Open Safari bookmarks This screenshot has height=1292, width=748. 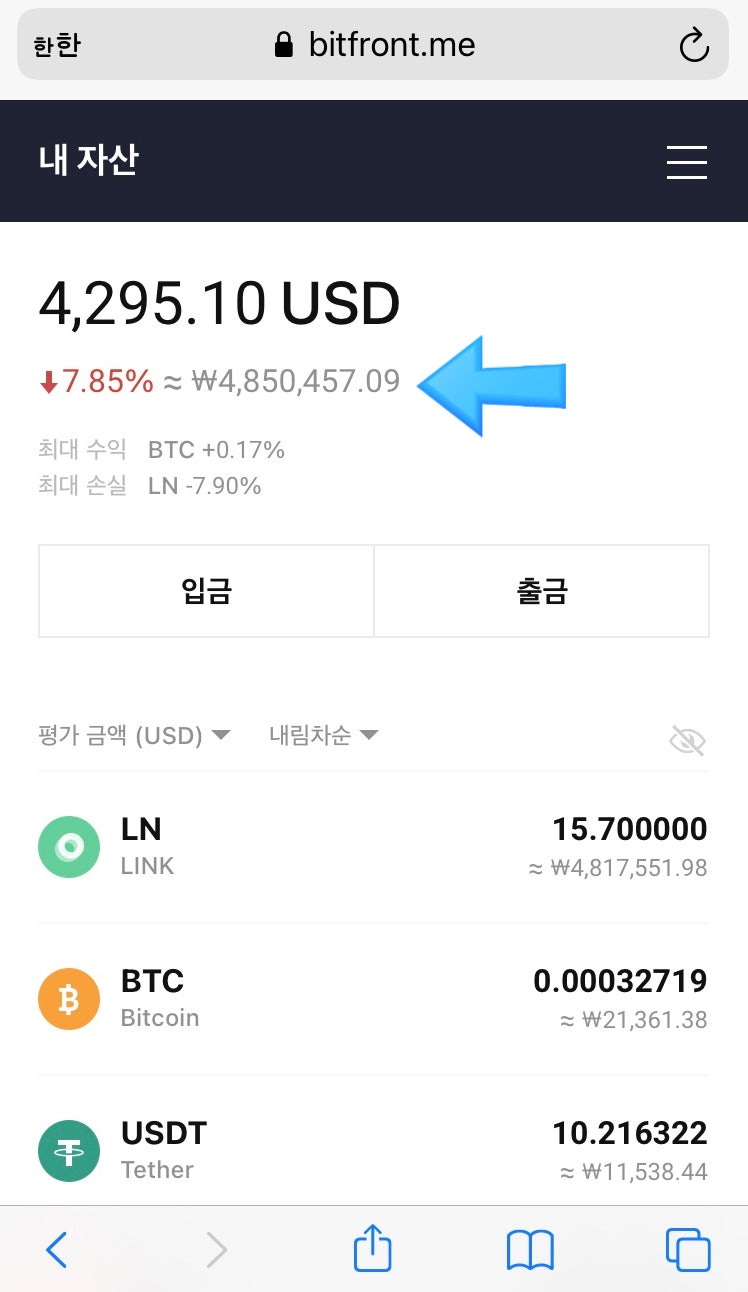(x=530, y=1250)
